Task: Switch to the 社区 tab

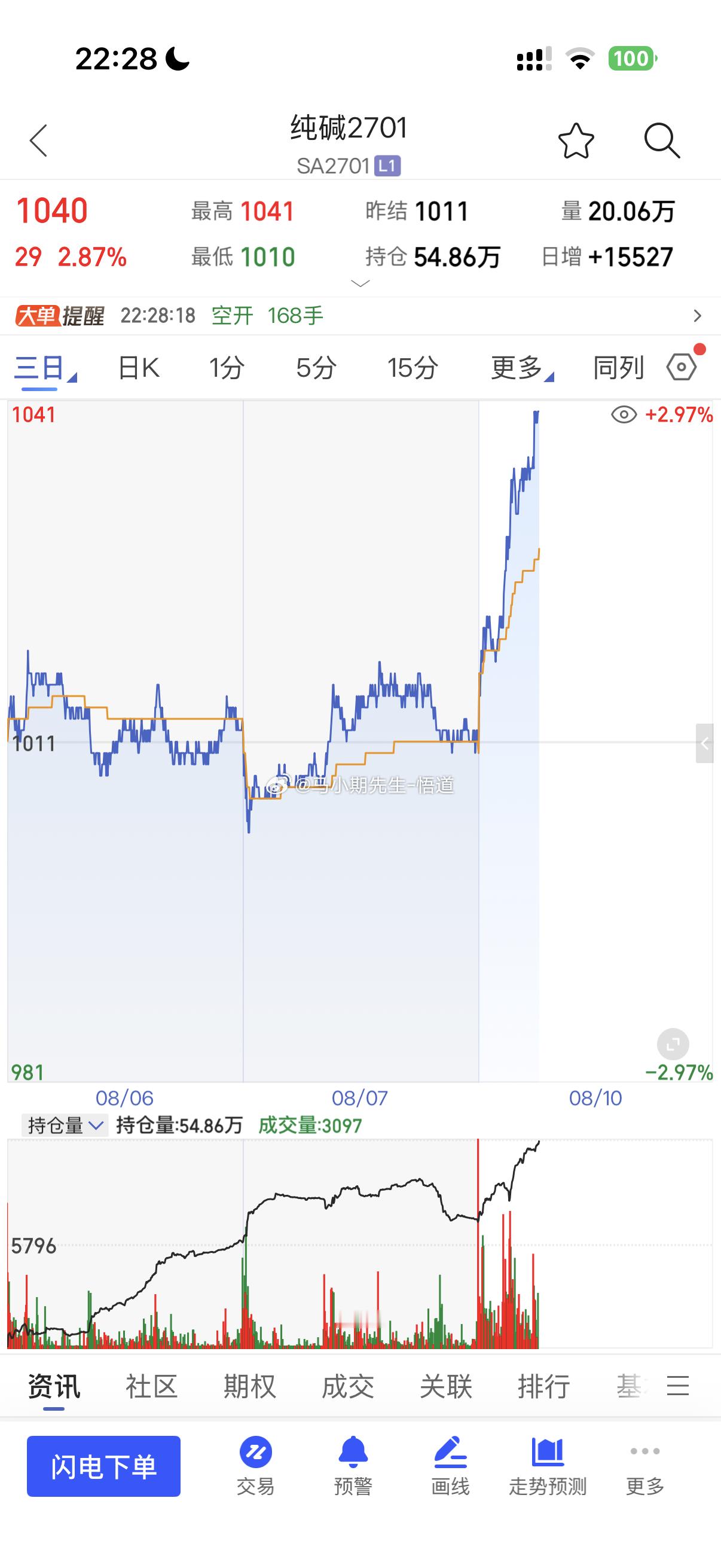Action: coord(151,1387)
